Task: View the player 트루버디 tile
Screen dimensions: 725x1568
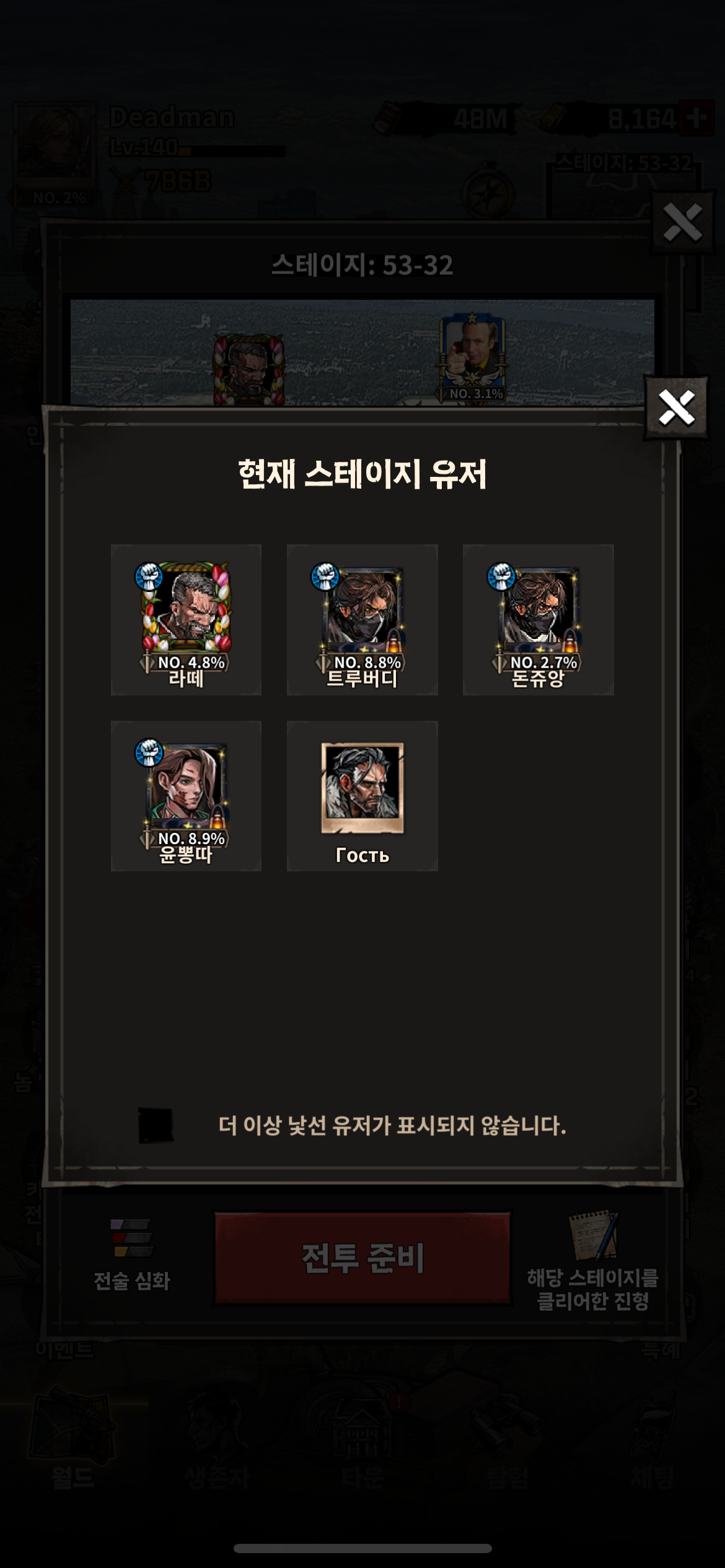Action: point(362,619)
